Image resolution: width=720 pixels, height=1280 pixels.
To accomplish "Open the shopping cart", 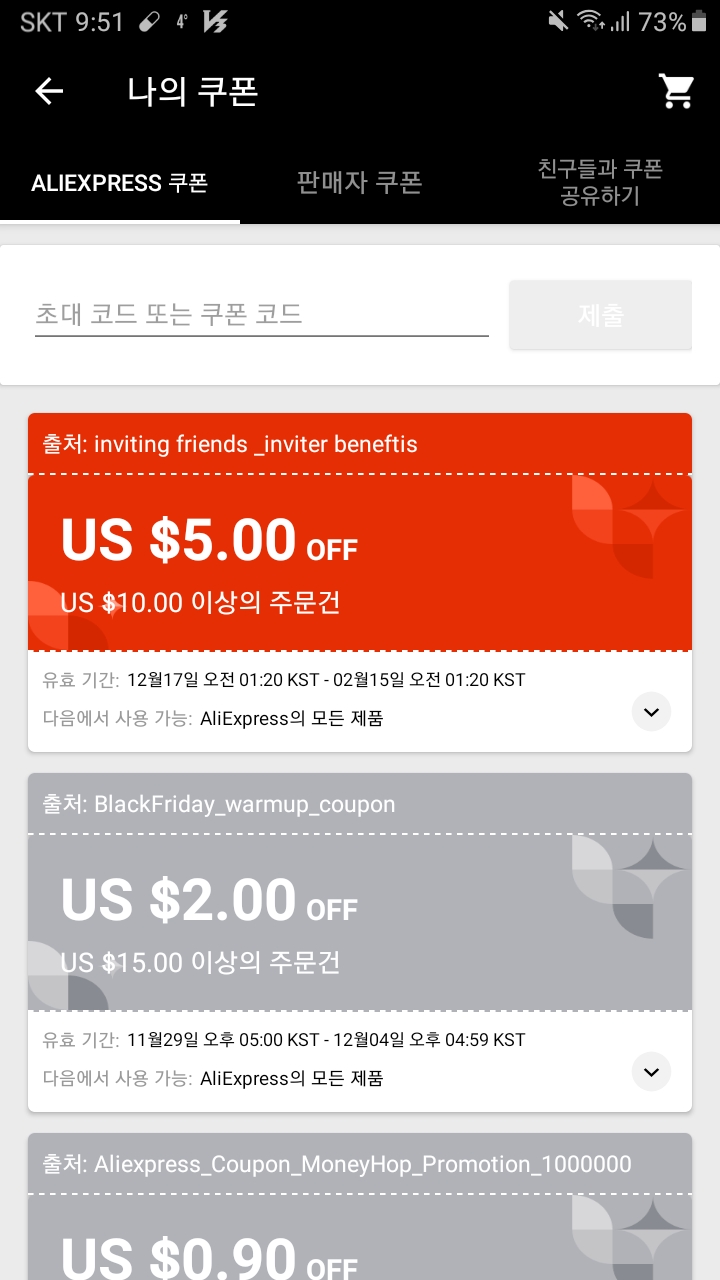I will coord(677,91).
